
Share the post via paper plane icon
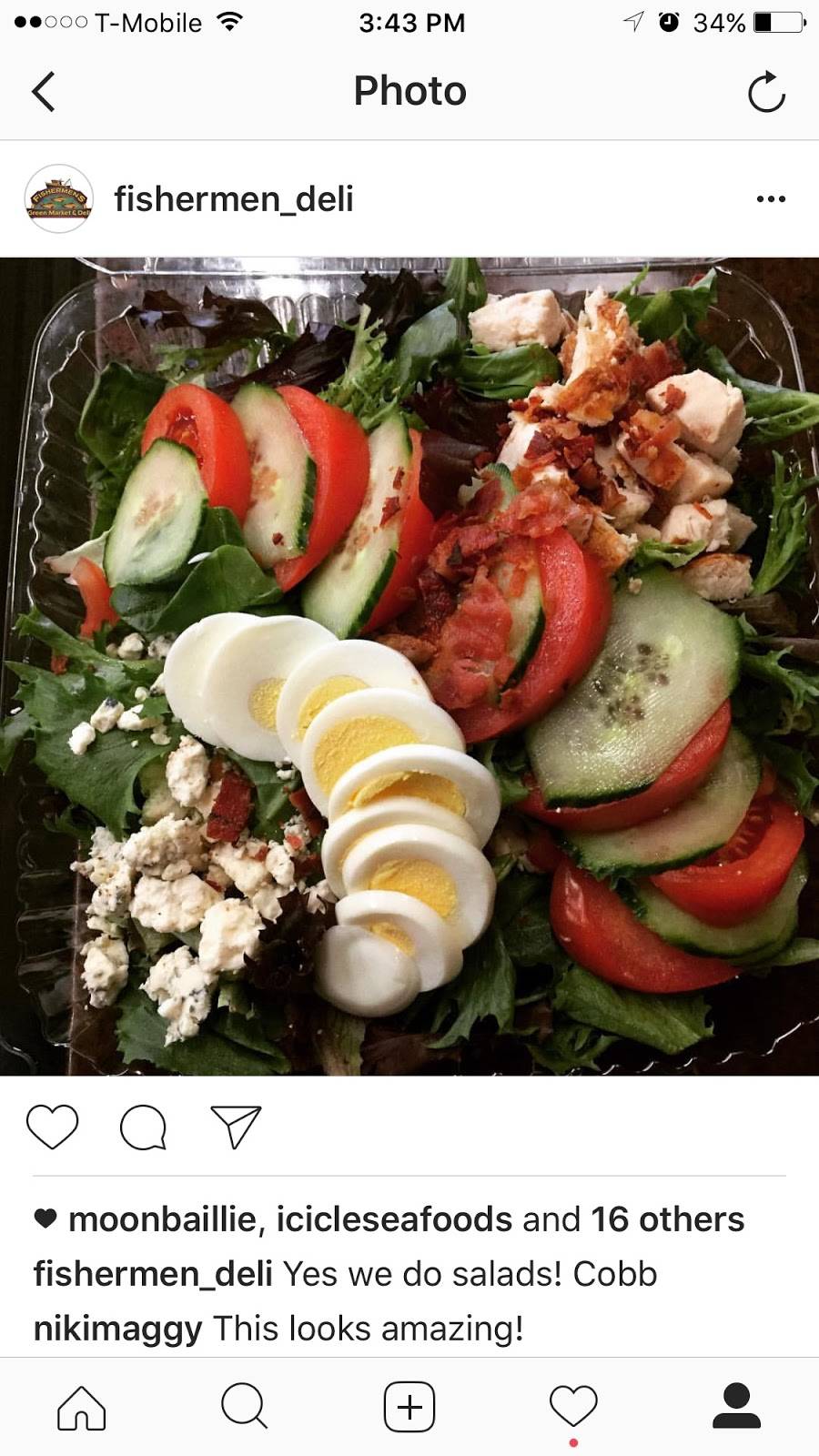tap(236, 1127)
